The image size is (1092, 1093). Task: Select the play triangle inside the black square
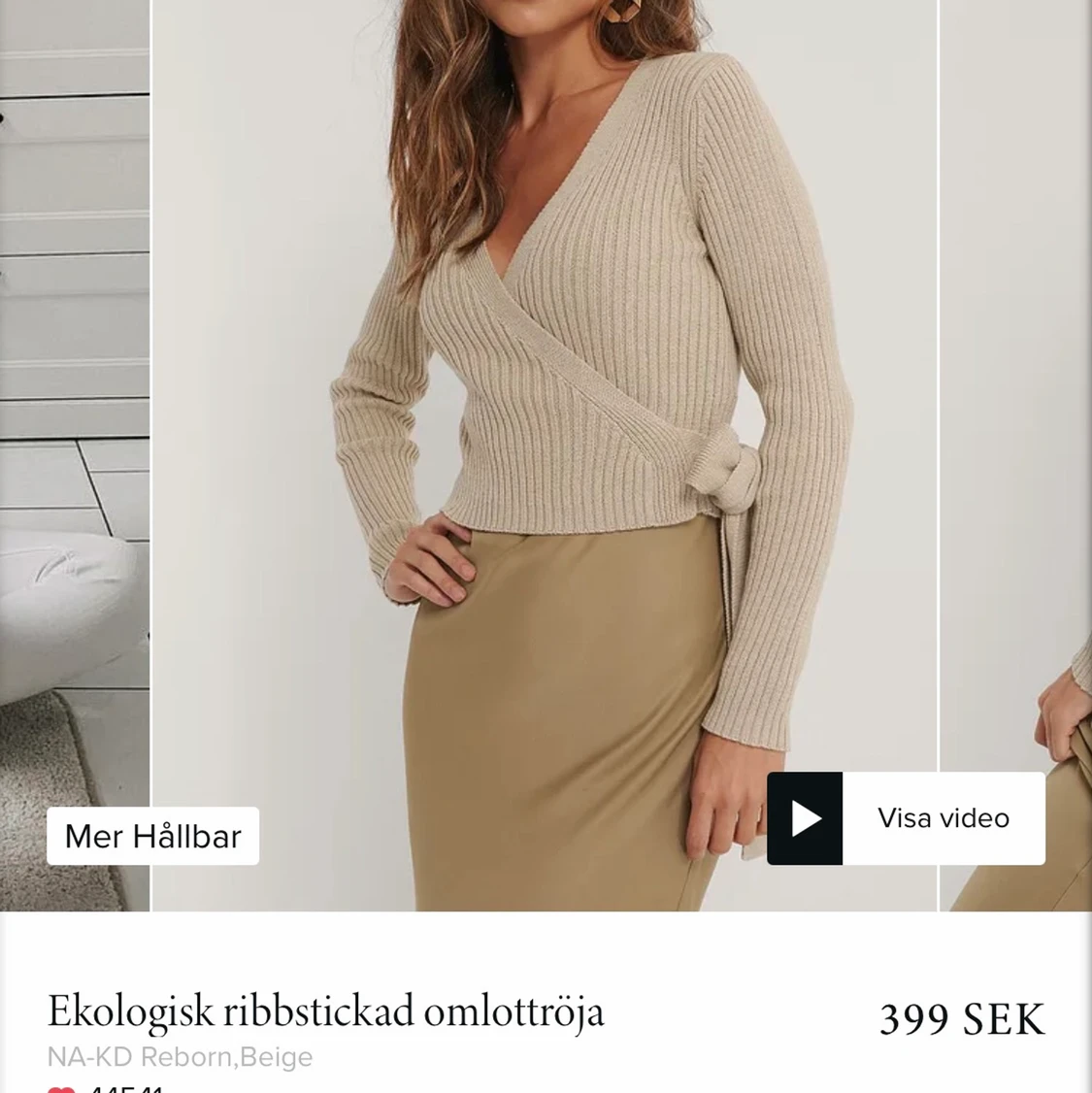[x=808, y=817]
